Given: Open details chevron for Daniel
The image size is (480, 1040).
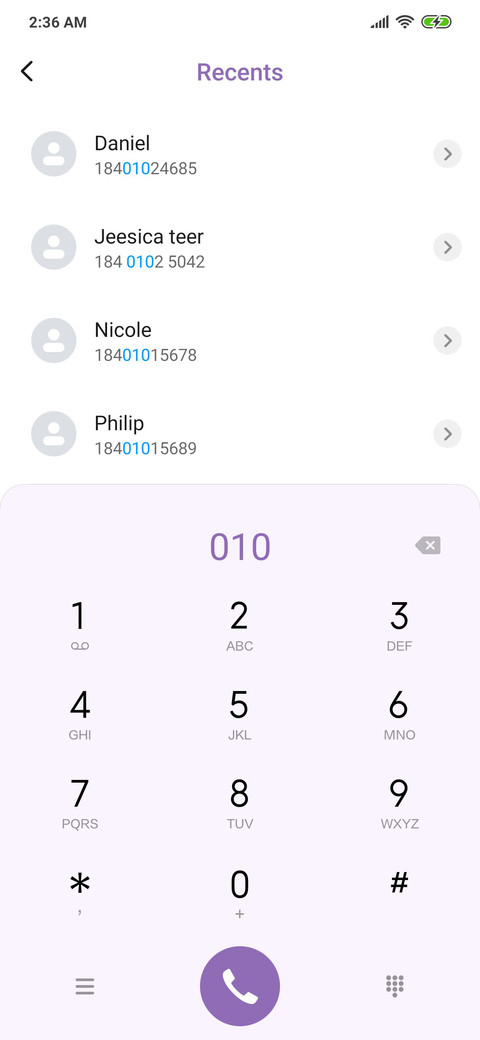Looking at the screenshot, I should [448, 155].
